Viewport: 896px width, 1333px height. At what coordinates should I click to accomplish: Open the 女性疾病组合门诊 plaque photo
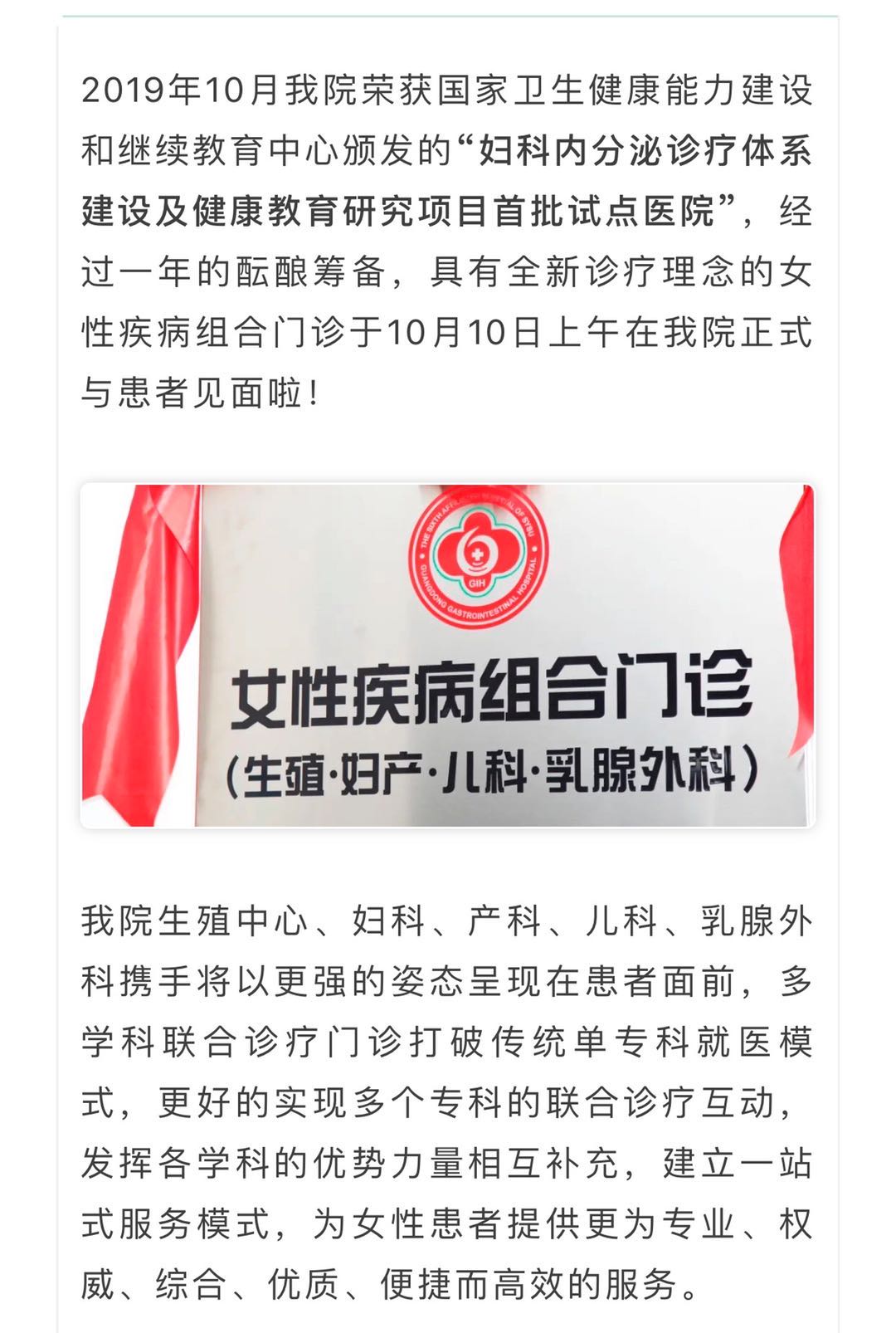pyautogui.click(x=448, y=656)
